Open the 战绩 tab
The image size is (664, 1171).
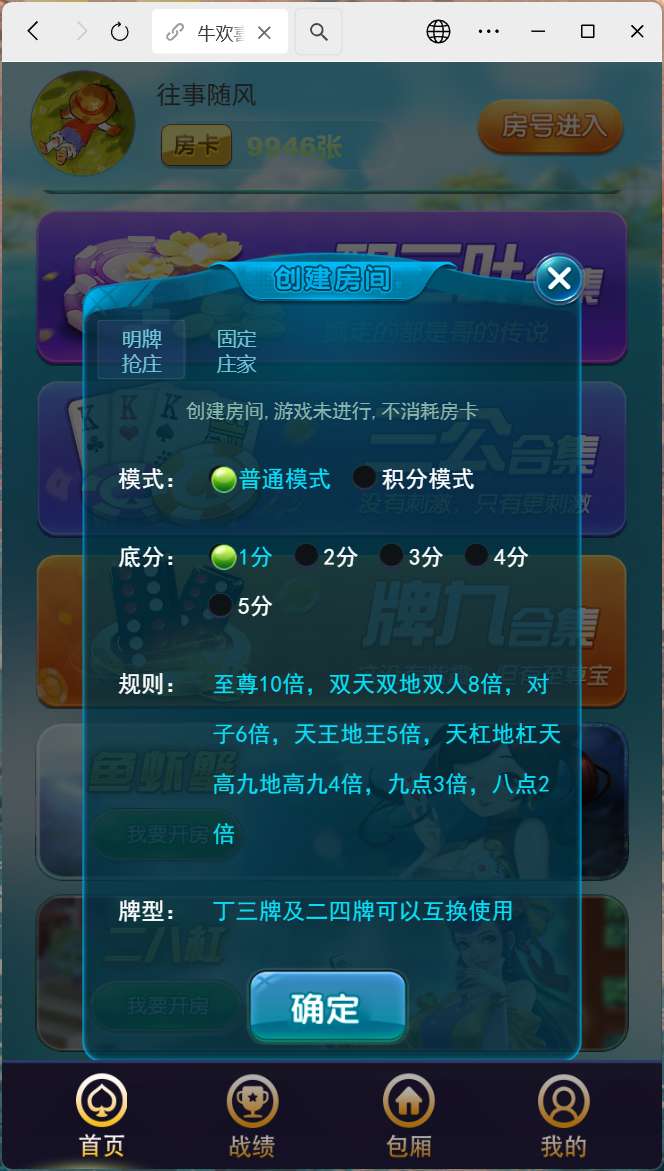click(x=252, y=1116)
